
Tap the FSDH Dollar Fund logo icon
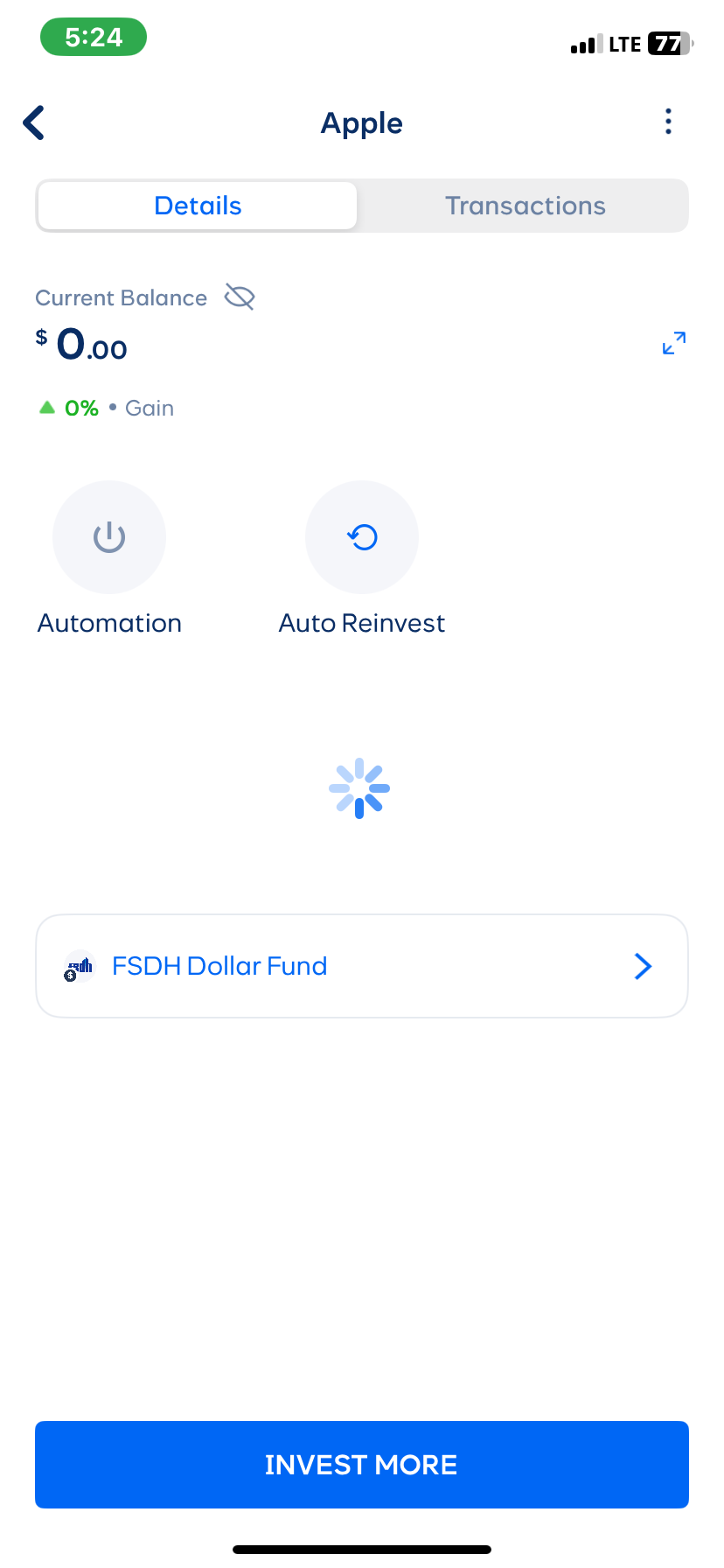point(79,966)
